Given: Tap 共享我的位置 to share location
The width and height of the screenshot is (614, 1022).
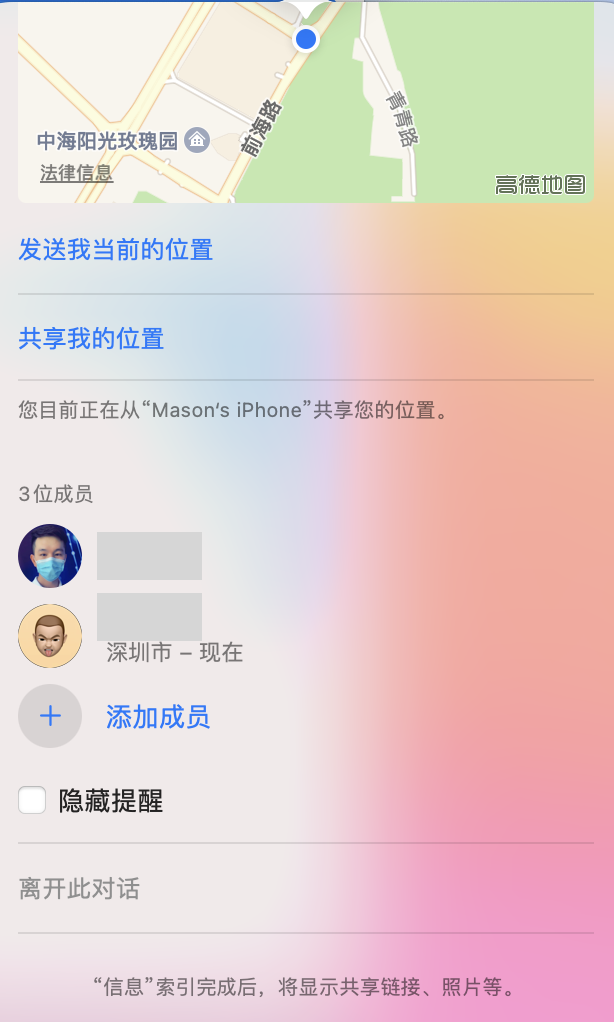Looking at the screenshot, I should tap(91, 339).
